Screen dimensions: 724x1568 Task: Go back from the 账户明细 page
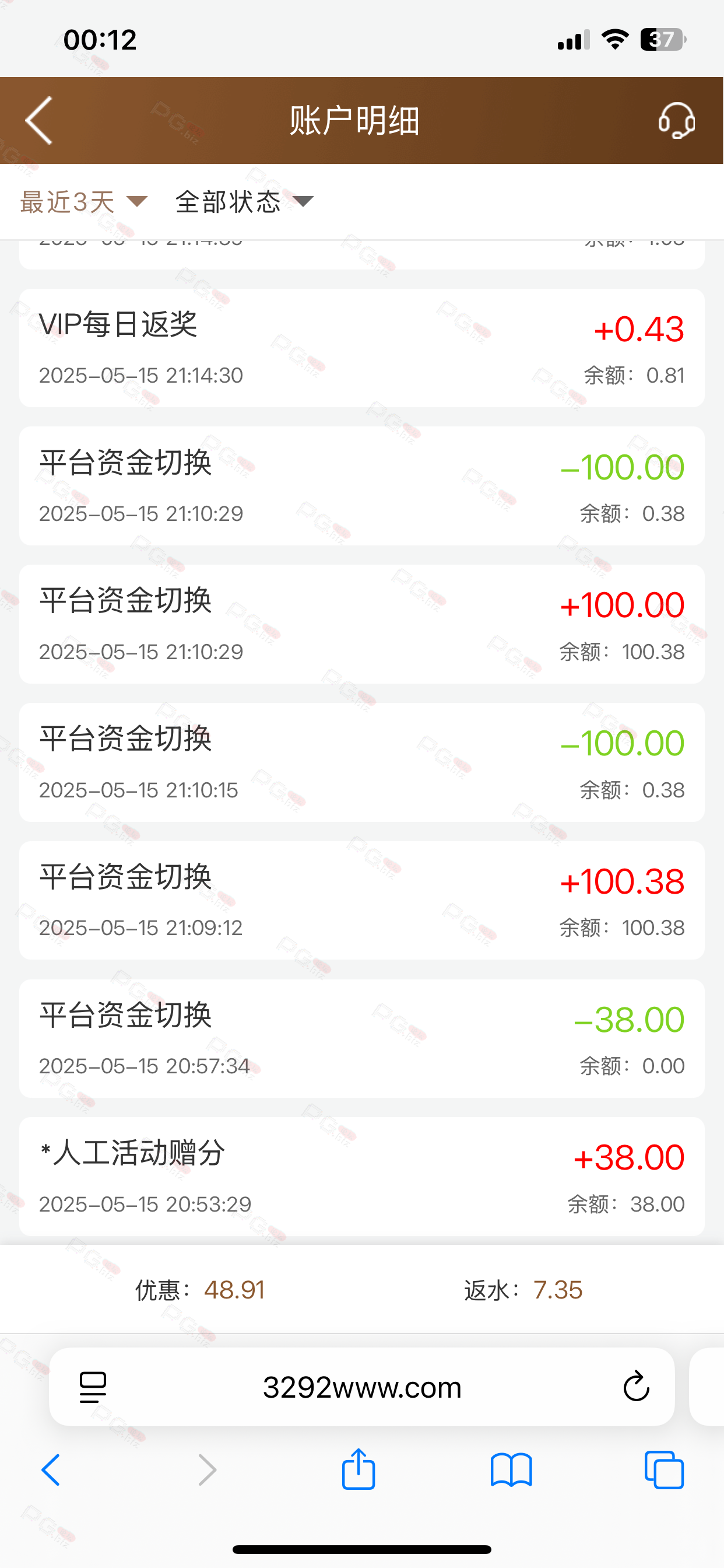[39, 121]
